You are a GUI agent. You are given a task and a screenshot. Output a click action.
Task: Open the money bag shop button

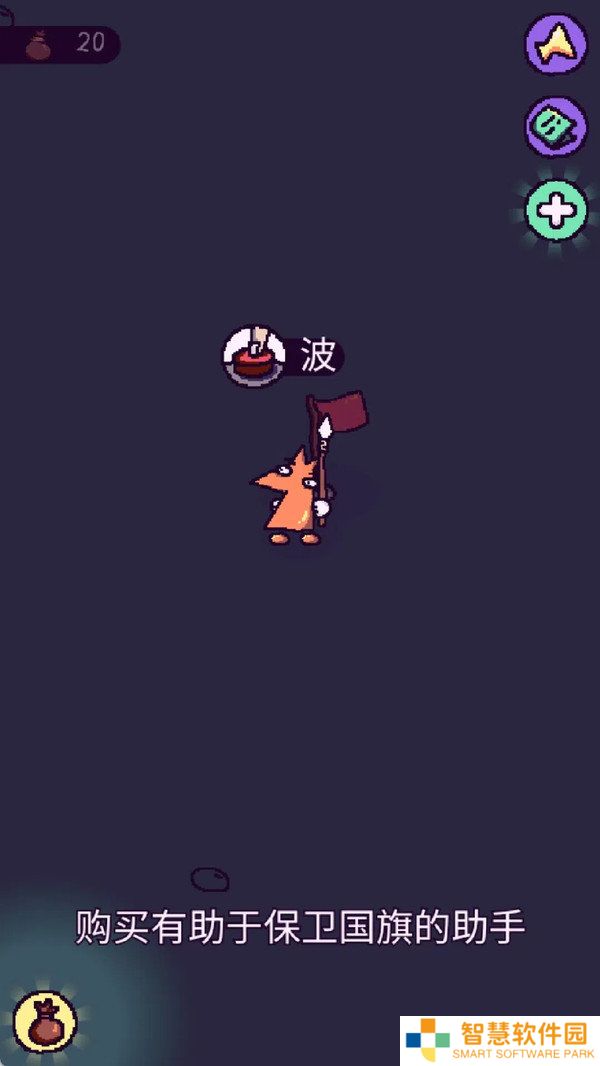pos(45,1021)
